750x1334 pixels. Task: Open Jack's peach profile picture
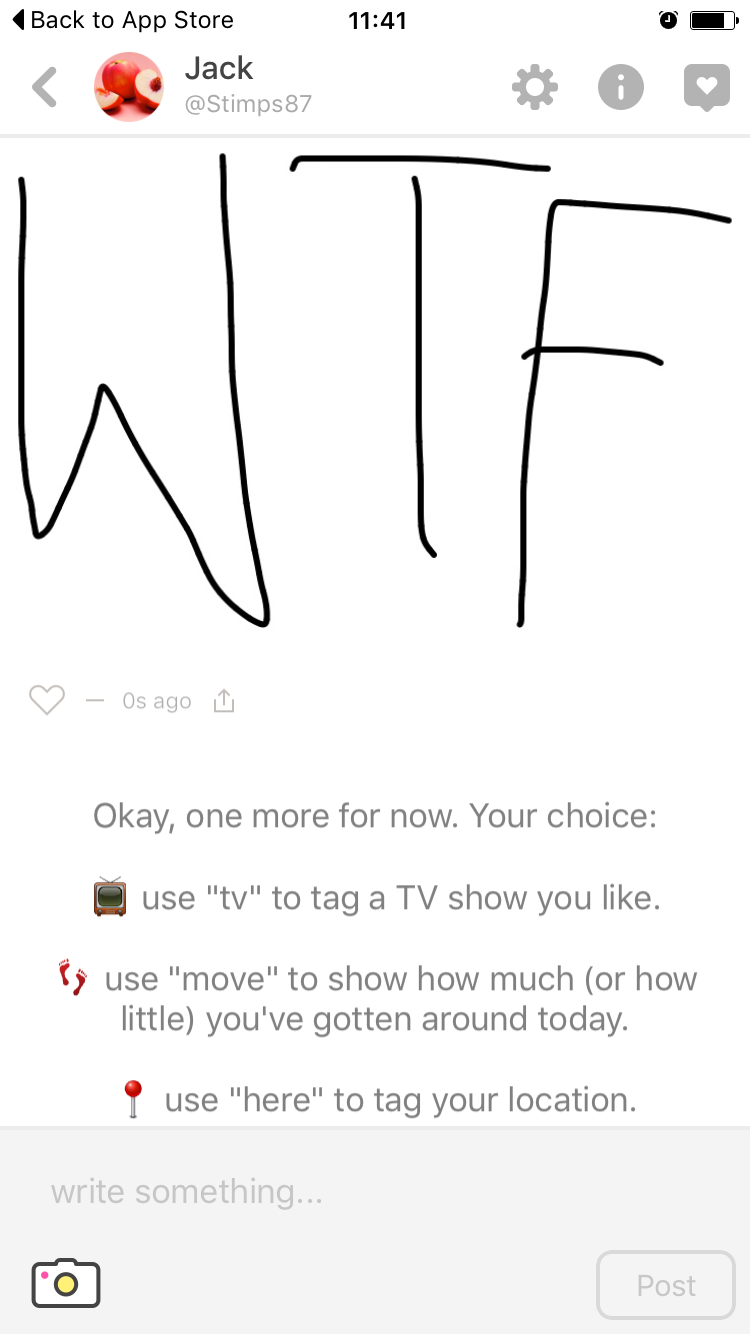tap(129, 87)
